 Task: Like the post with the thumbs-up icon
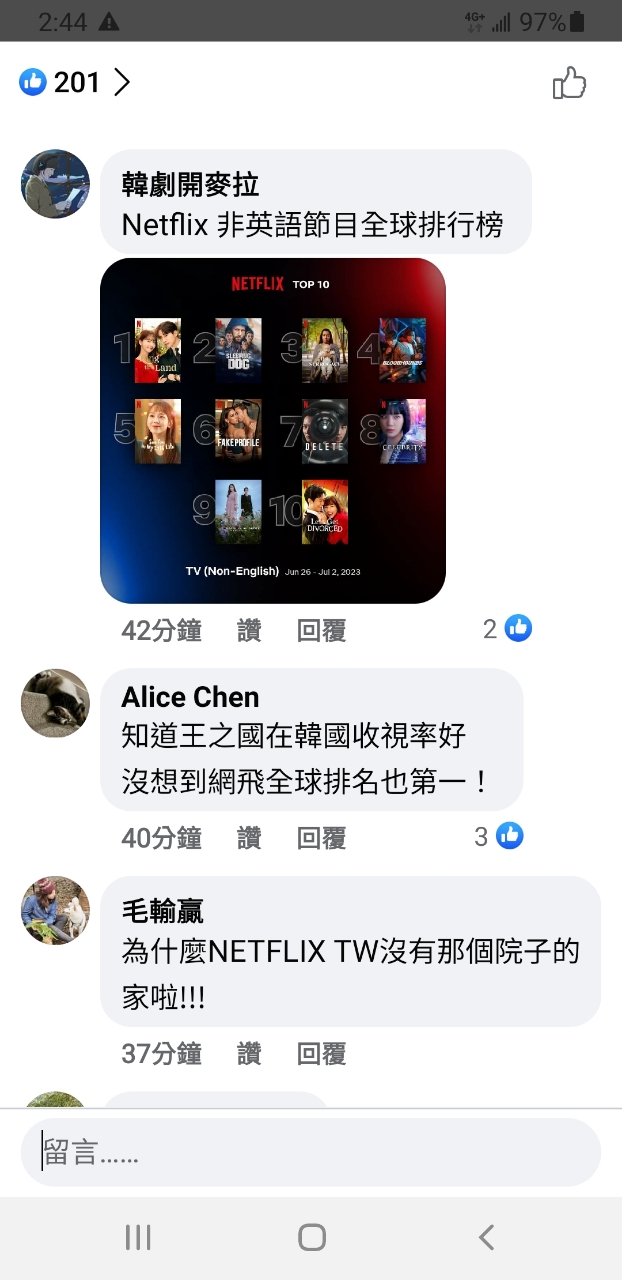(569, 83)
